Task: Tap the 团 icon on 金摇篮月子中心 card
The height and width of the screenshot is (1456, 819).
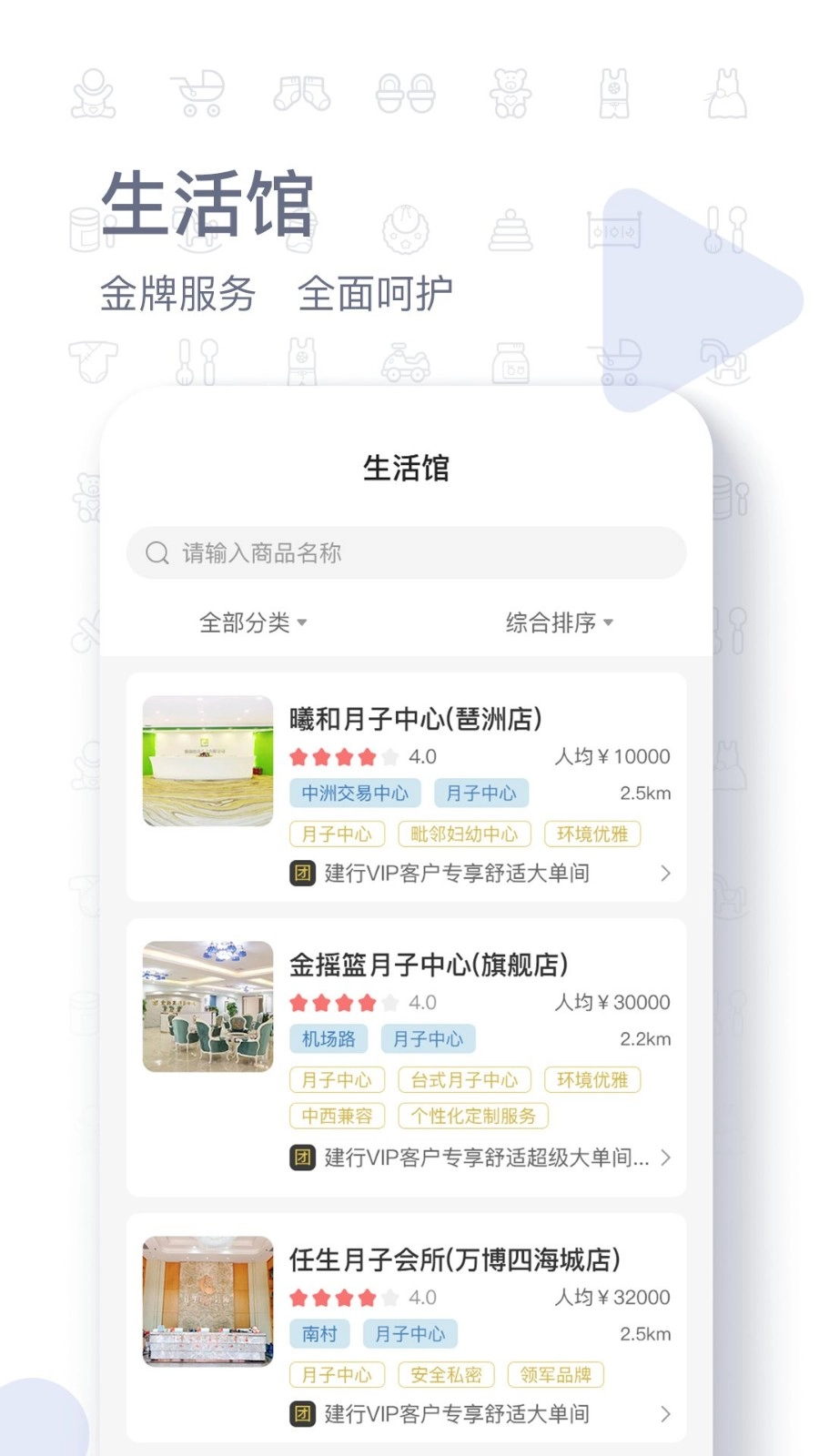Action: coord(301,1158)
